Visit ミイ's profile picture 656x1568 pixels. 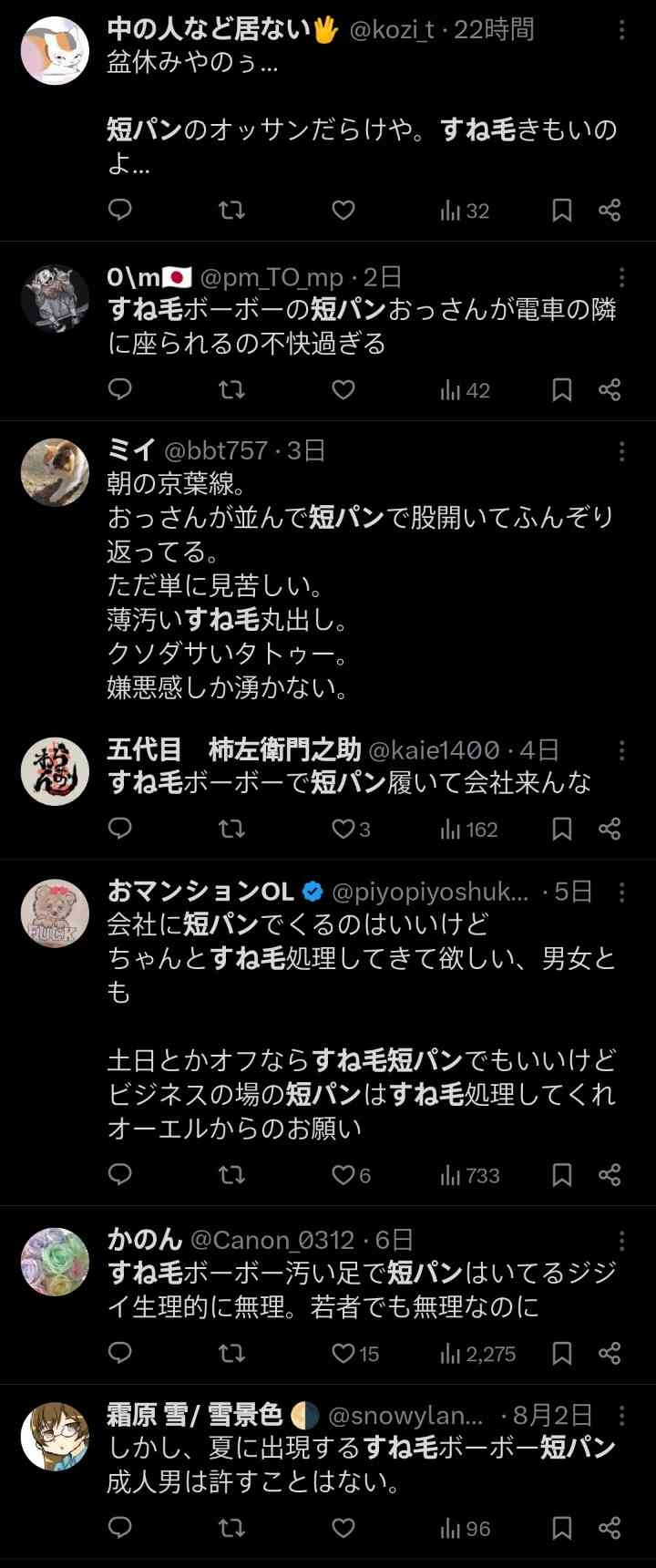tap(55, 471)
